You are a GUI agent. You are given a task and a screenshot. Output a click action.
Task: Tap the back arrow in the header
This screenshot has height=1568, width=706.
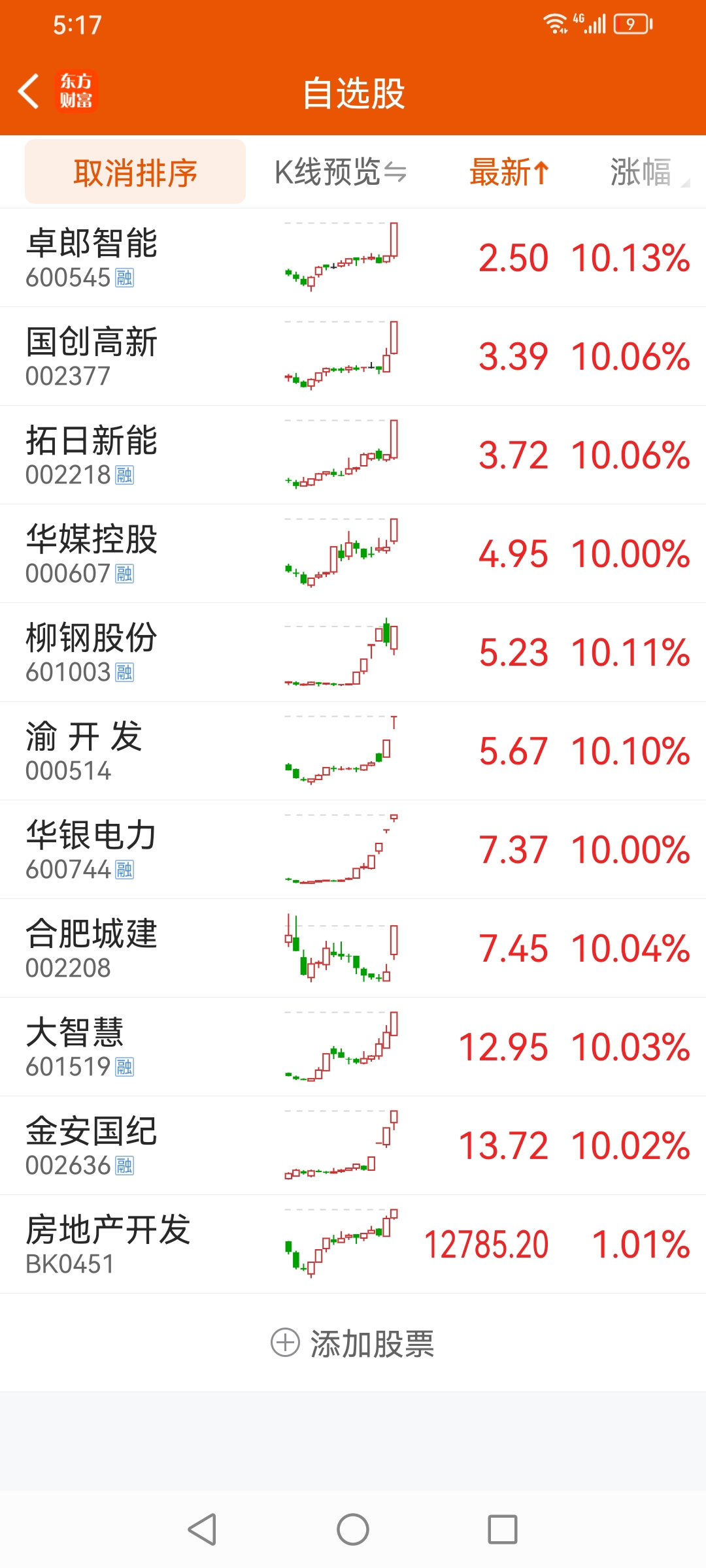pyautogui.click(x=29, y=91)
